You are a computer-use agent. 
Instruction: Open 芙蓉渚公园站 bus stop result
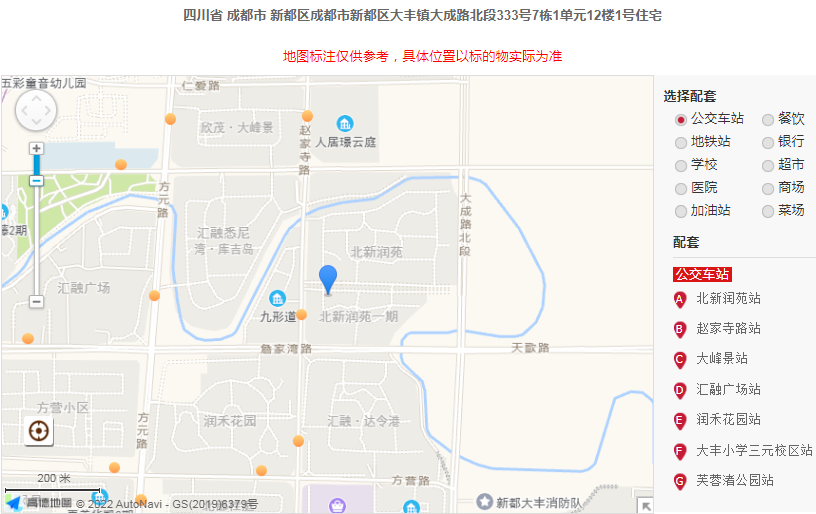(x=734, y=480)
